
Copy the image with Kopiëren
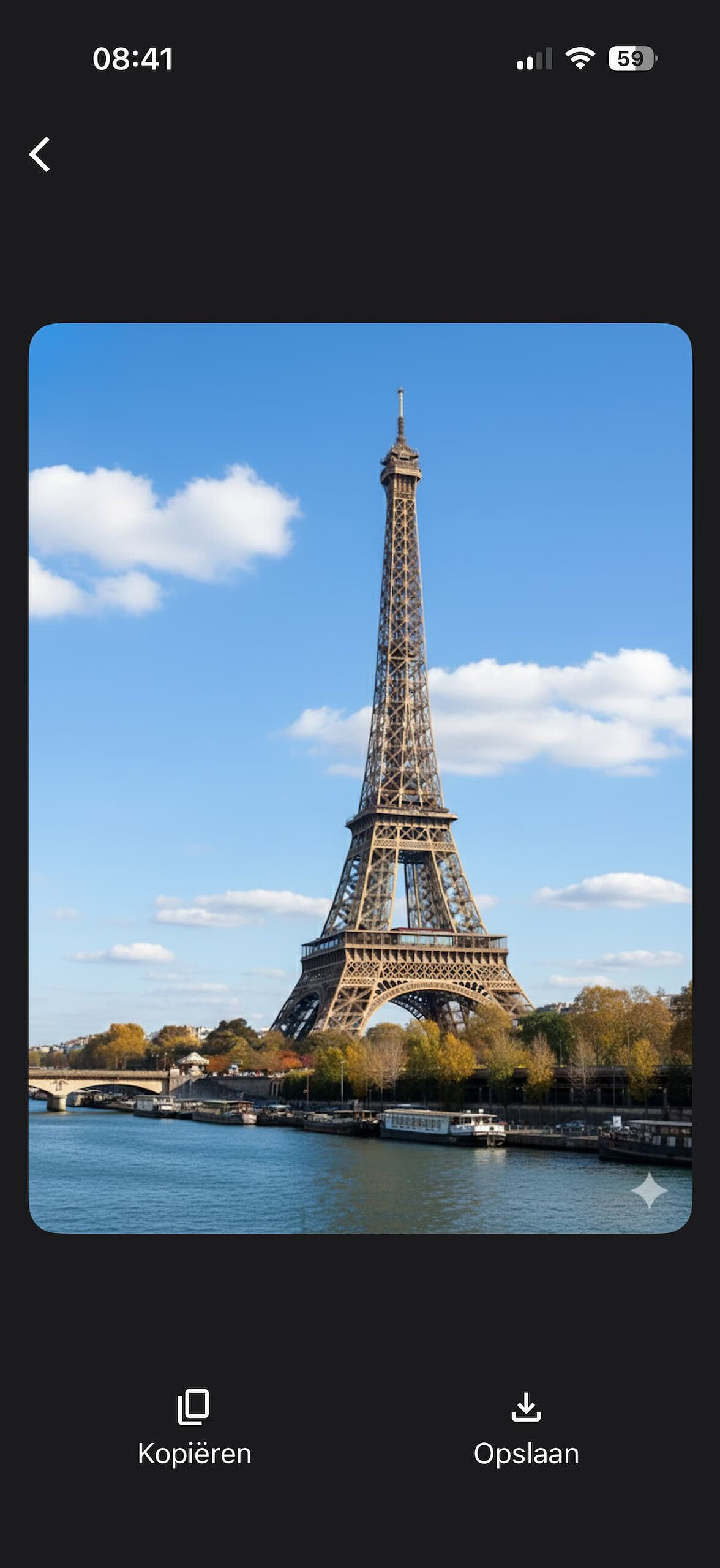[194, 1427]
